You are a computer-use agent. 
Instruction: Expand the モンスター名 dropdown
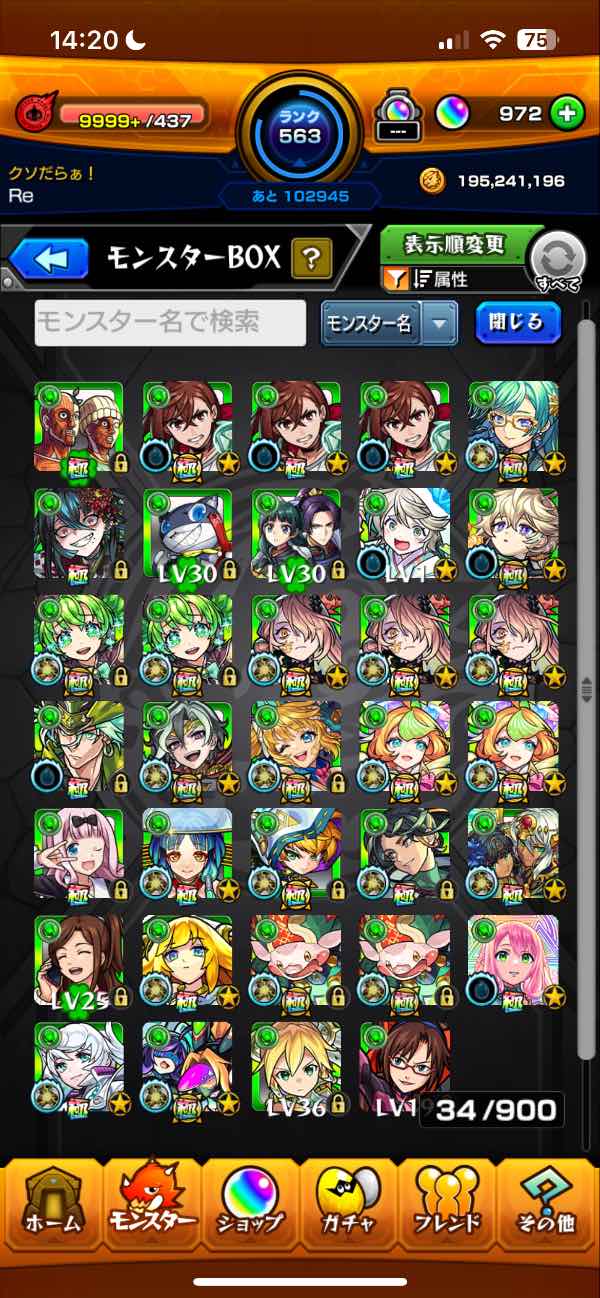click(439, 324)
